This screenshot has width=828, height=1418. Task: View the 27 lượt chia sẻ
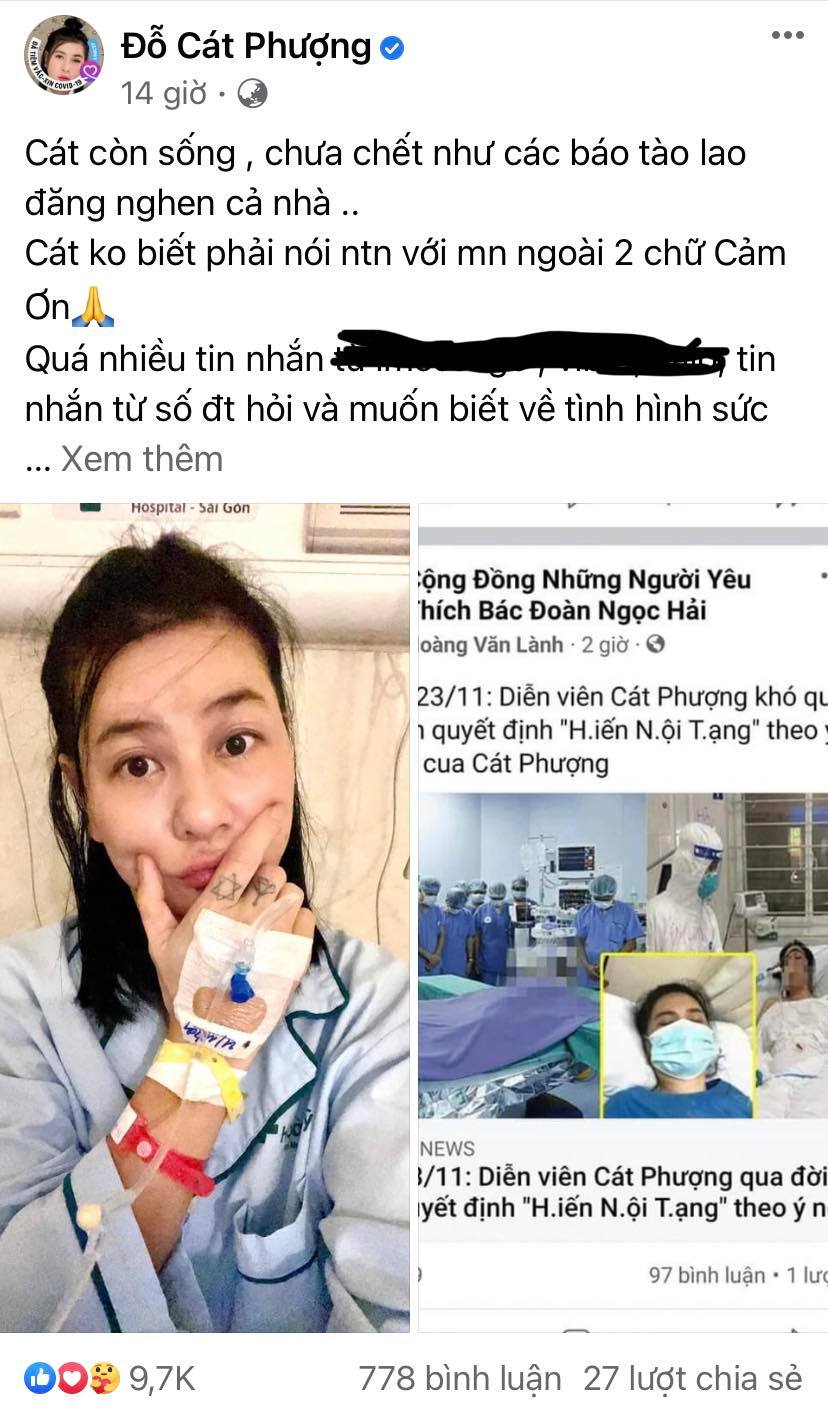692,1379
